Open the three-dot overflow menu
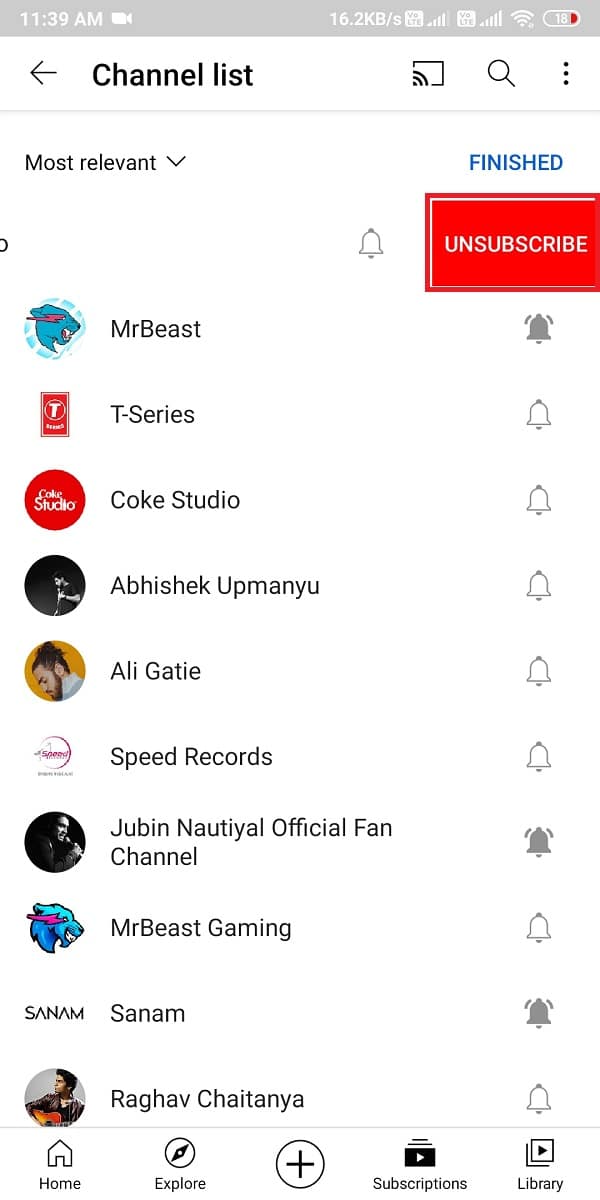 pyautogui.click(x=566, y=74)
